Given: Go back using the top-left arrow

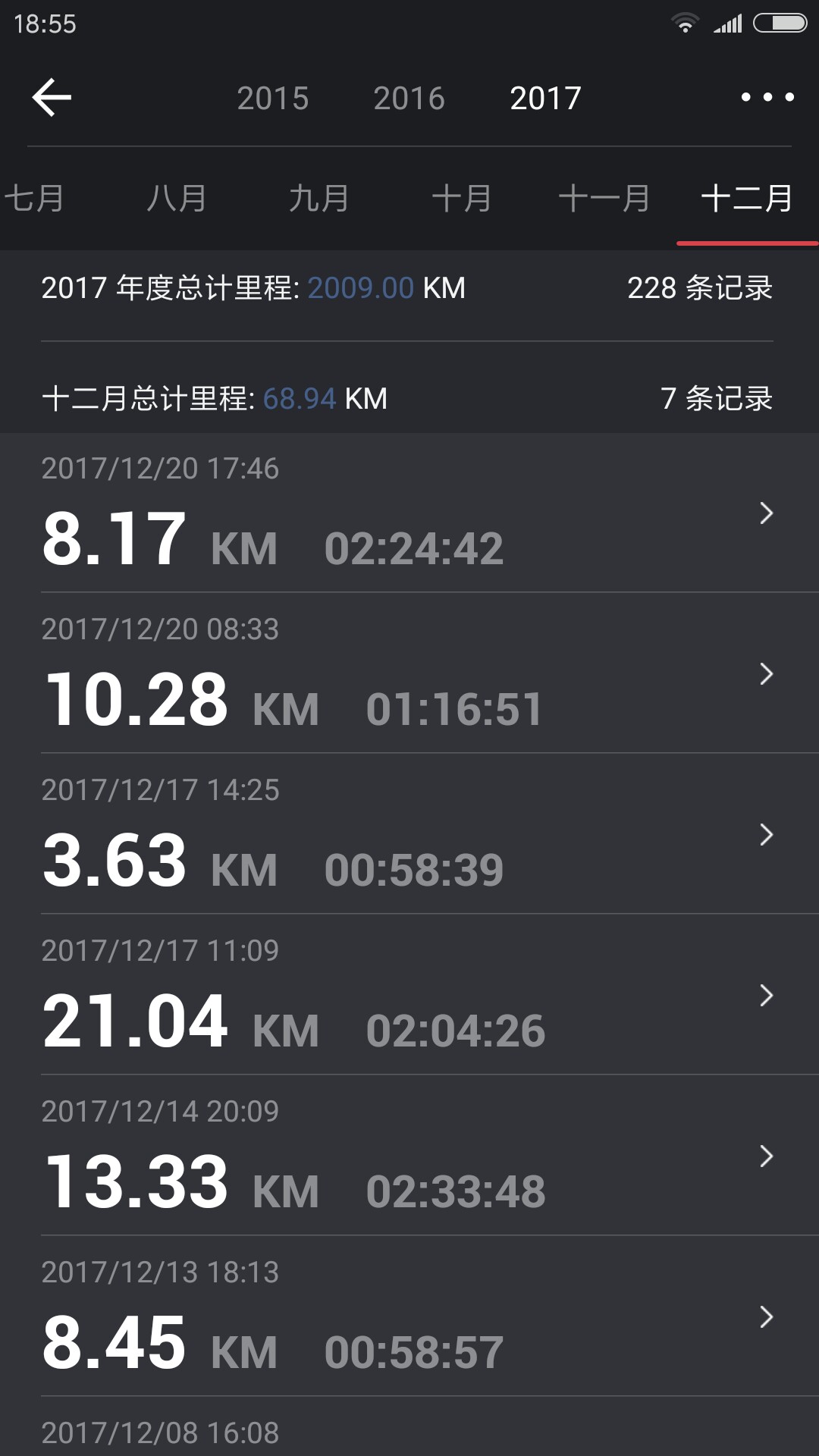Looking at the screenshot, I should click(x=52, y=97).
